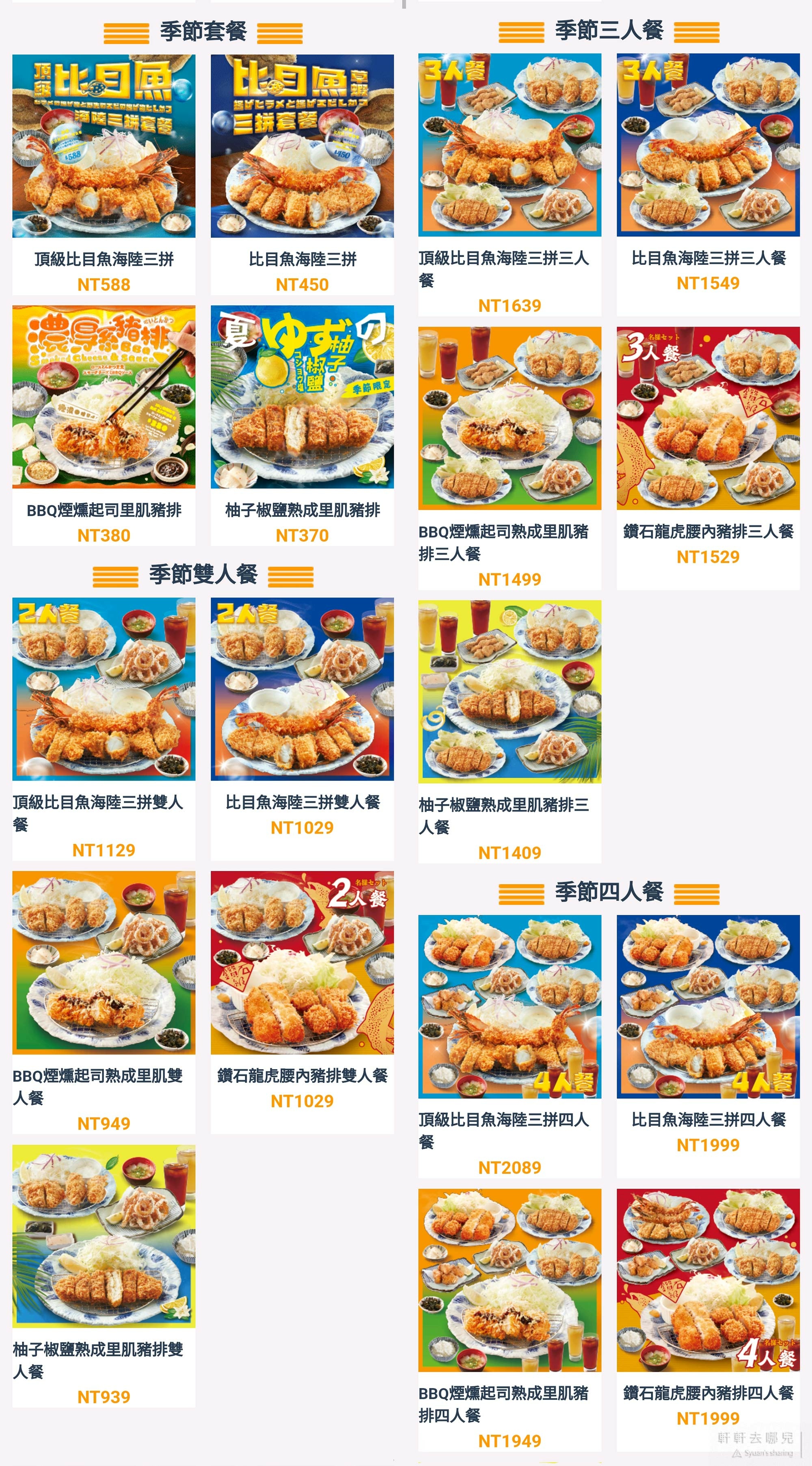
Task: Select 比目魚海陸三拼三人餐 NT1549
Action: pos(708,185)
